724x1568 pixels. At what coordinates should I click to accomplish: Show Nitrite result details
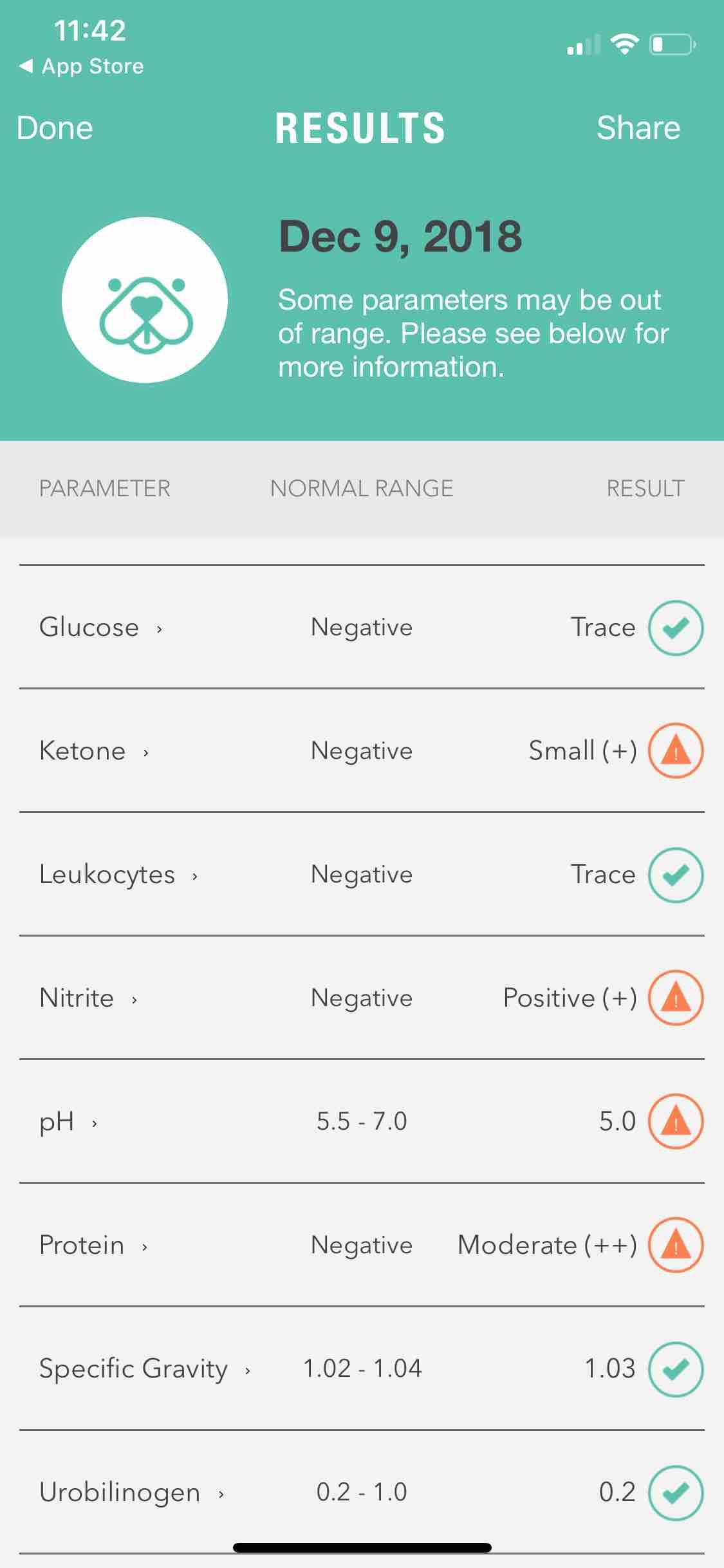[x=88, y=998]
